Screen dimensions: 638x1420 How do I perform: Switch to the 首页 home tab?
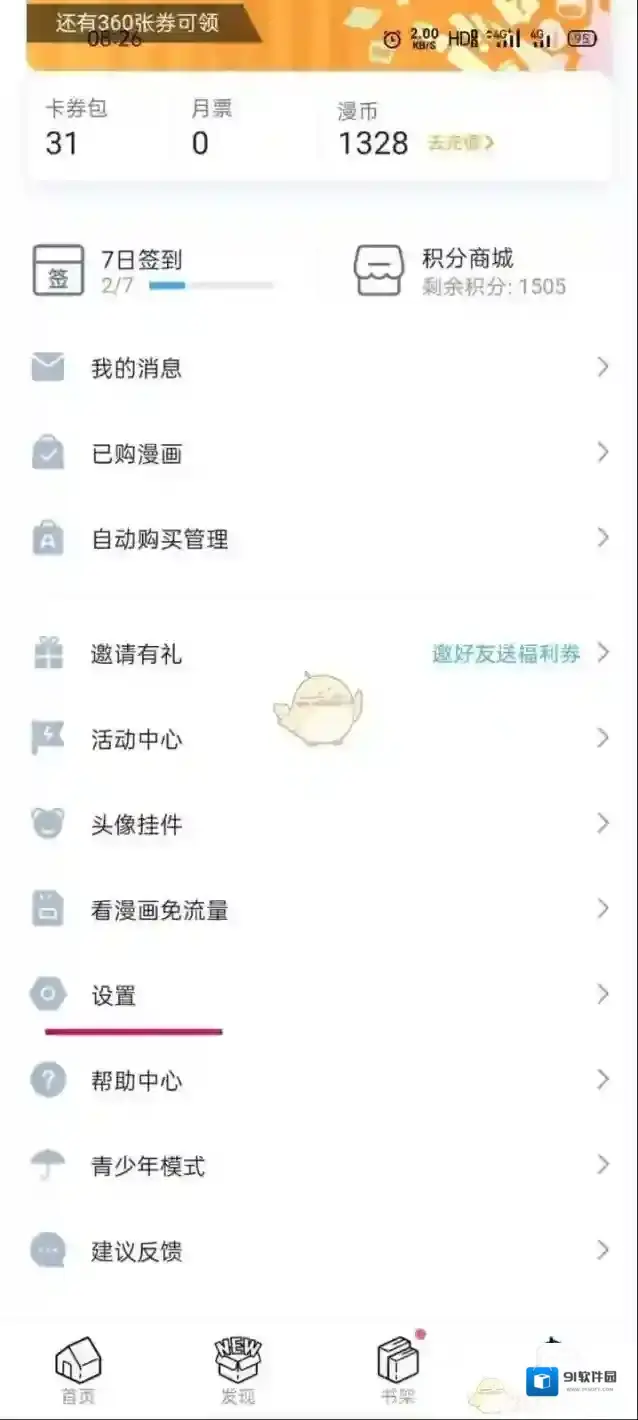[x=78, y=1368]
